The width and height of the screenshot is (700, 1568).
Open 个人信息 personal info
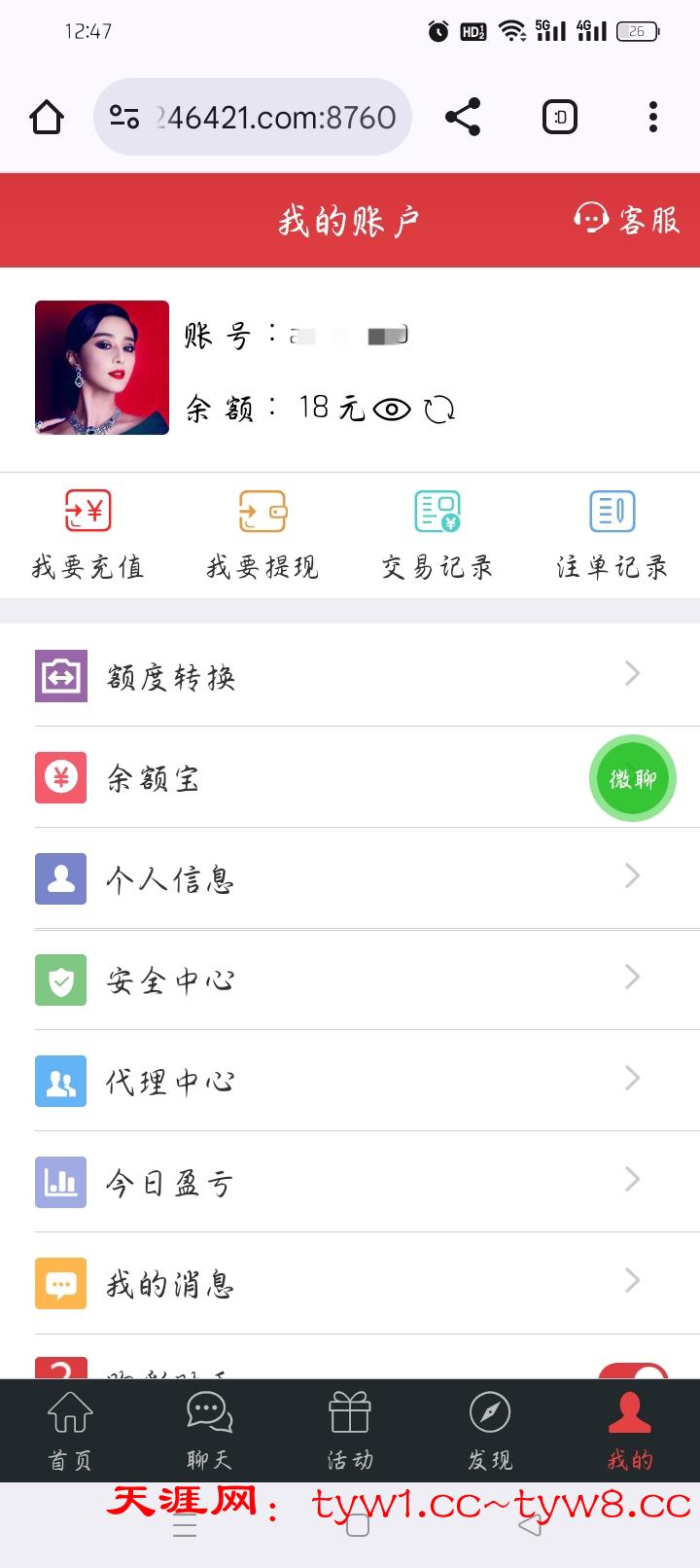(x=350, y=879)
